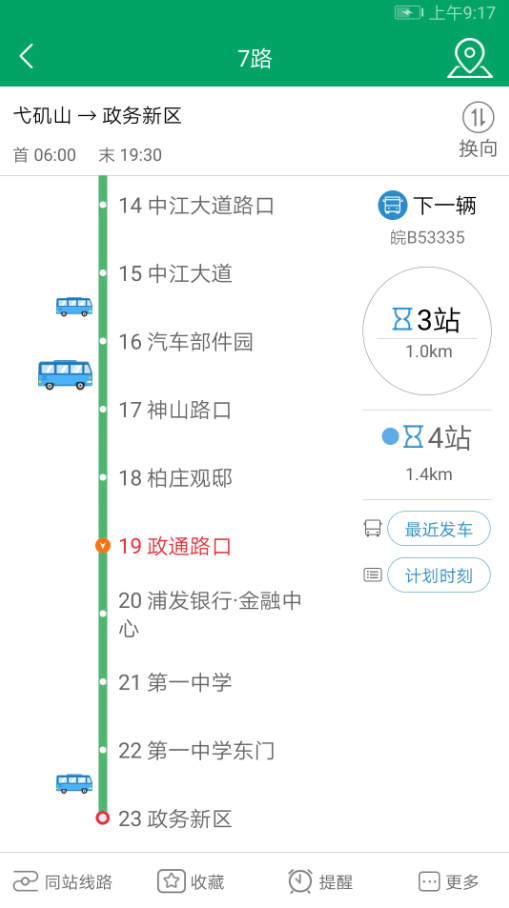Set an arrival 提醒 reminder
The image size is (509, 908).
[x=320, y=882]
